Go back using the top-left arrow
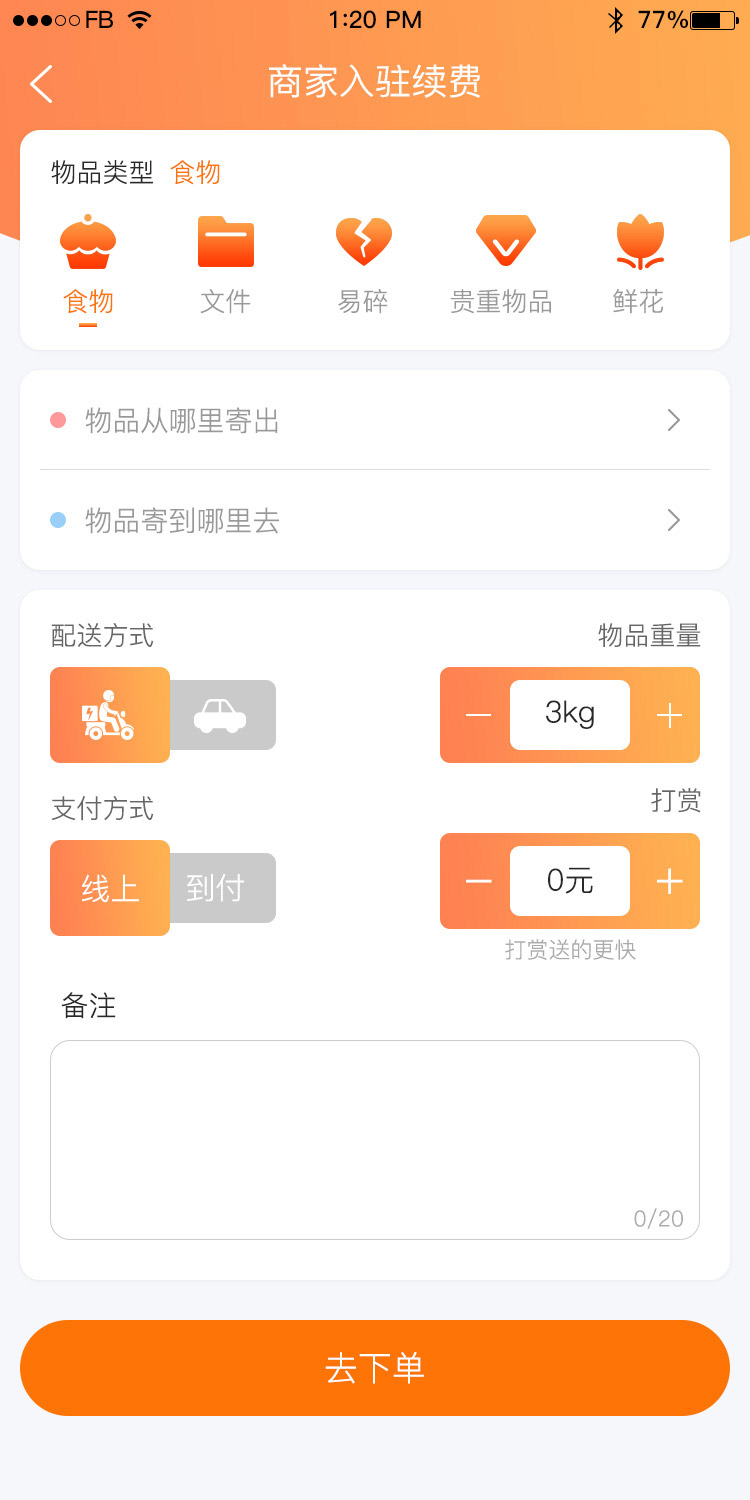The height and width of the screenshot is (1500, 750). [x=41, y=84]
